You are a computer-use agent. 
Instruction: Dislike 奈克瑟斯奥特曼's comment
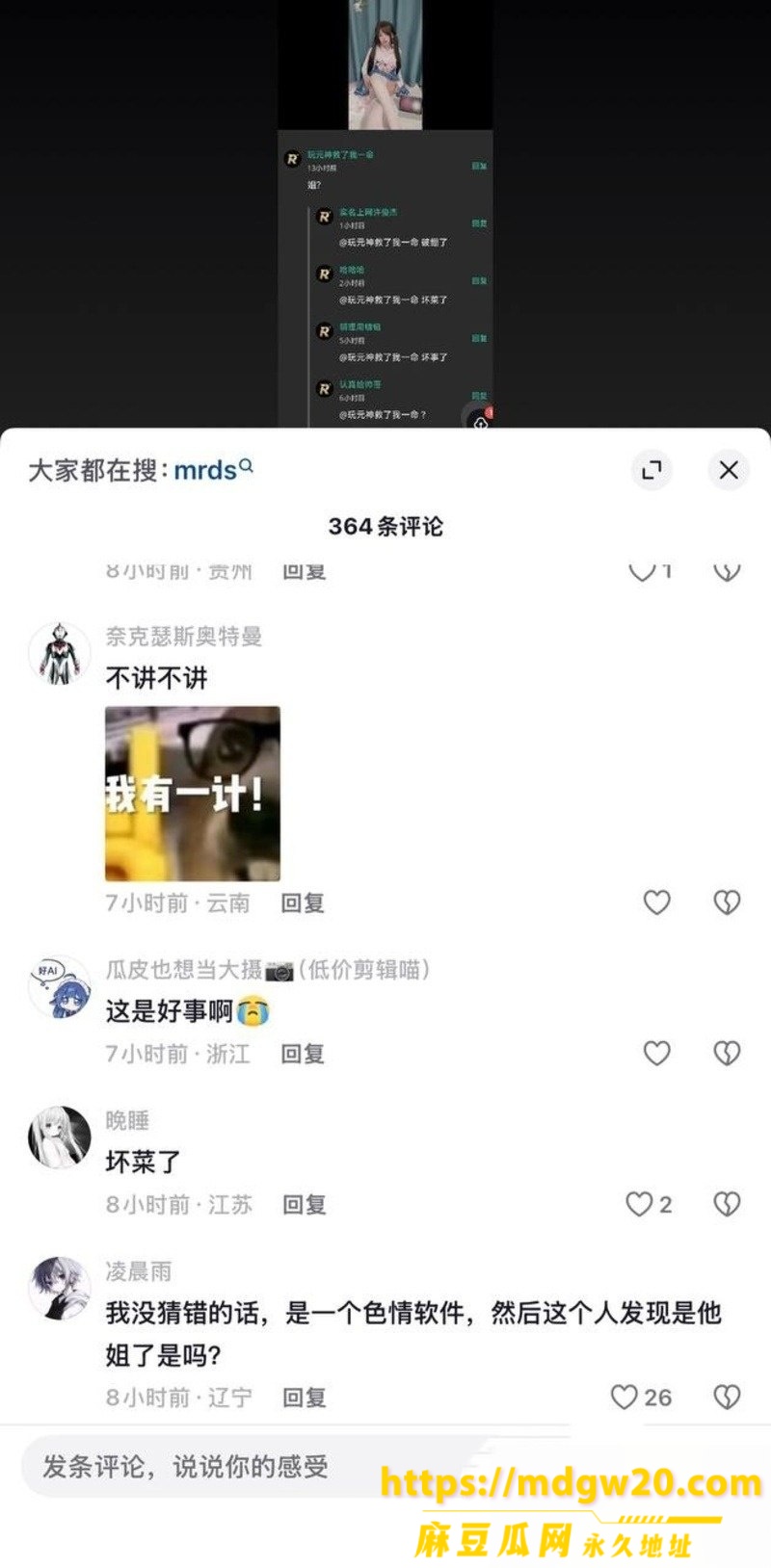(x=727, y=902)
